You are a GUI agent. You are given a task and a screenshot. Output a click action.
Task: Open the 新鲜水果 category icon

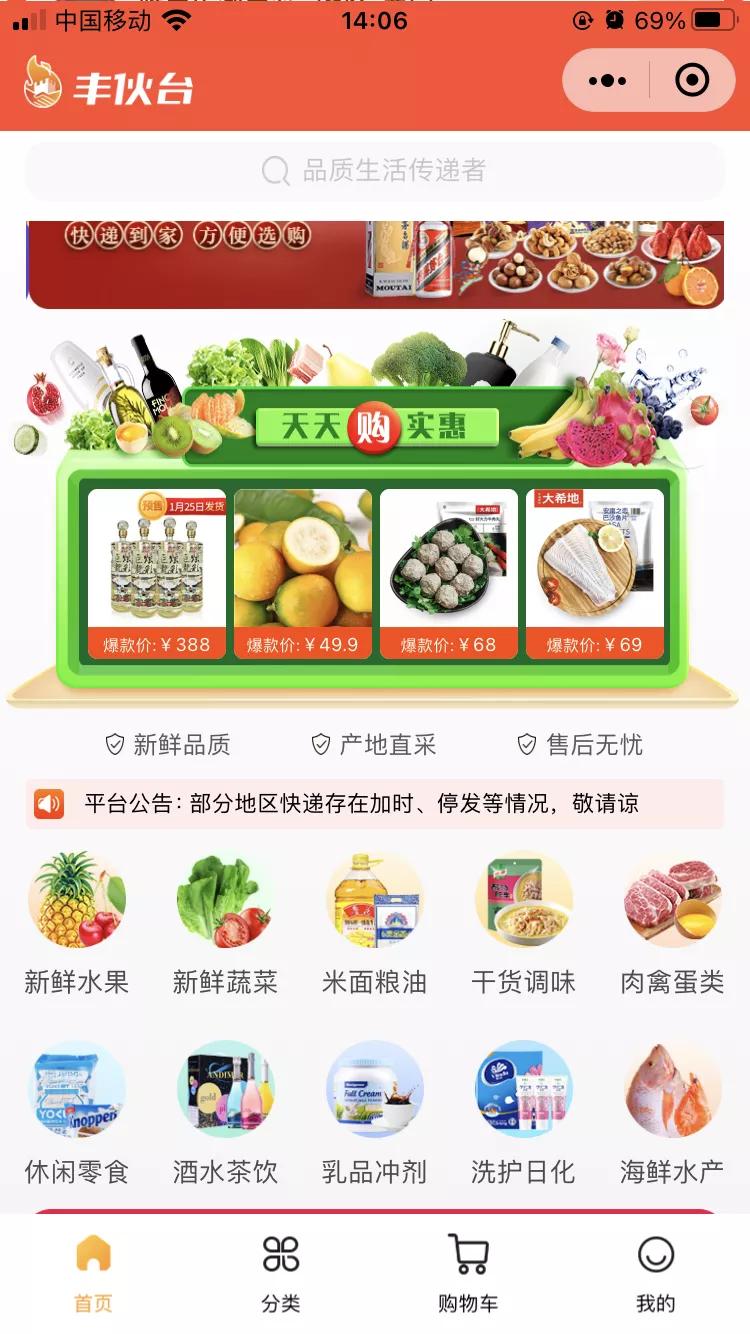pos(77,900)
